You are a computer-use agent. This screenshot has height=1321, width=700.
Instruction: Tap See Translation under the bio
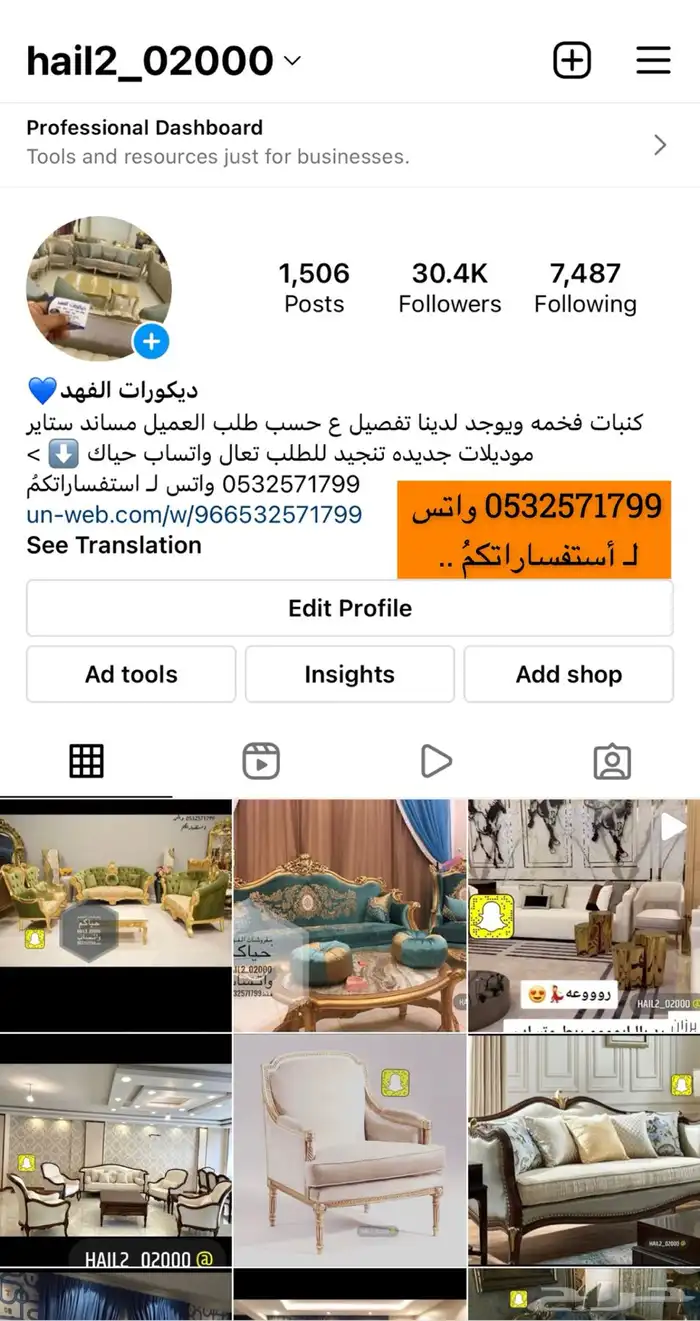[114, 545]
